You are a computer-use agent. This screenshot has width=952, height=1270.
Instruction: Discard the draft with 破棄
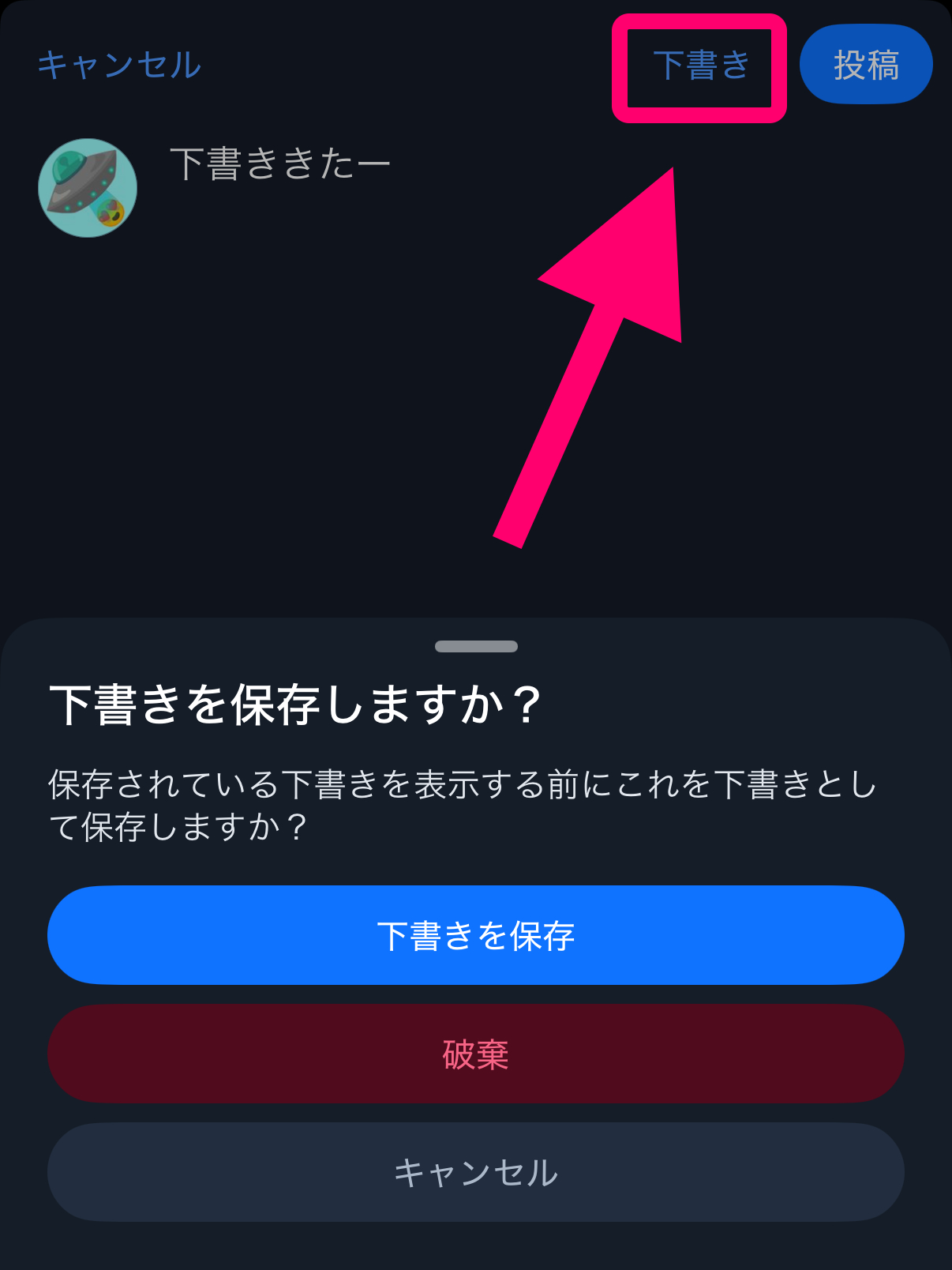(x=475, y=1054)
